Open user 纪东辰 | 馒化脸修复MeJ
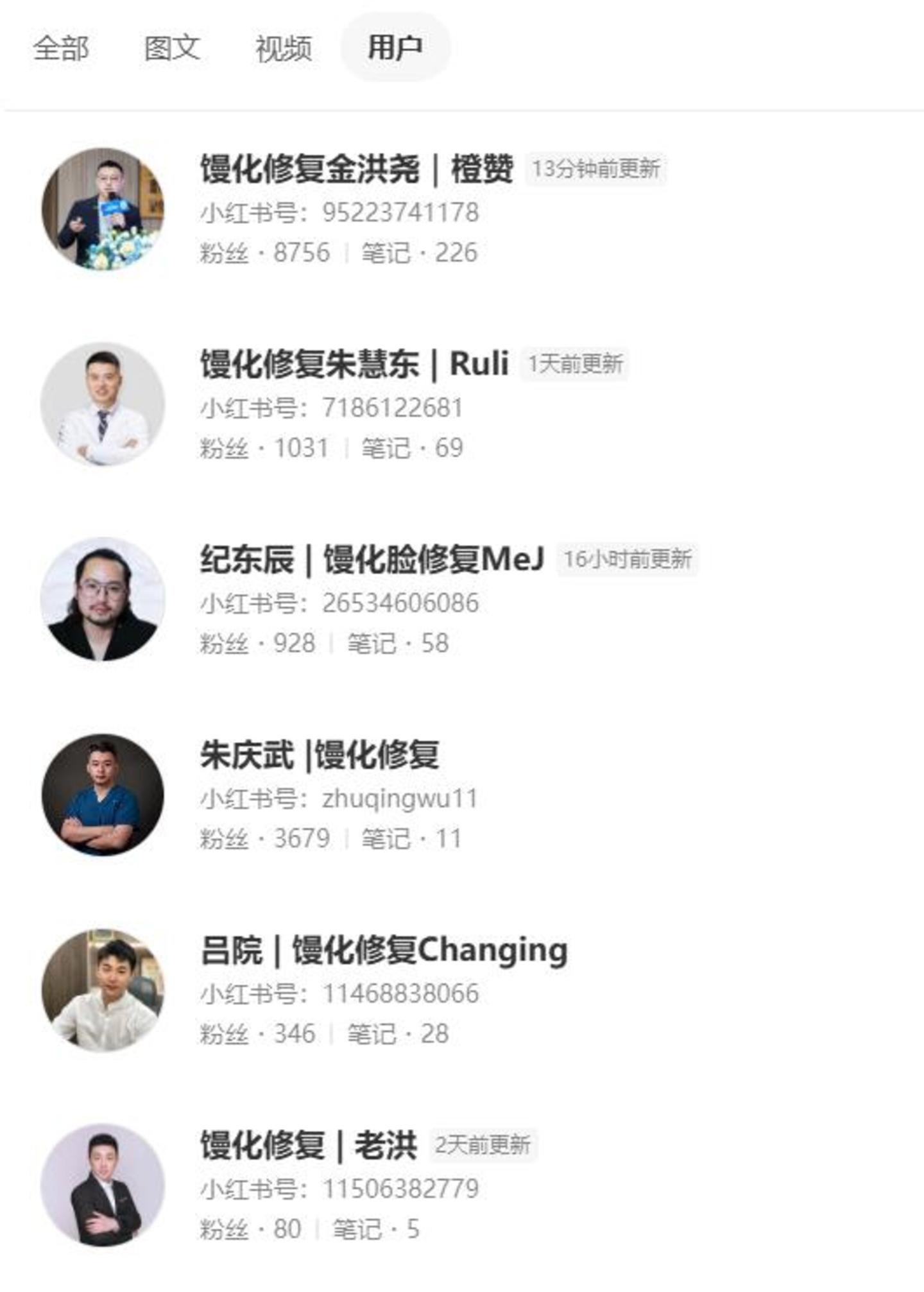Viewport: 924px width, 1292px height. click(372, 560)
